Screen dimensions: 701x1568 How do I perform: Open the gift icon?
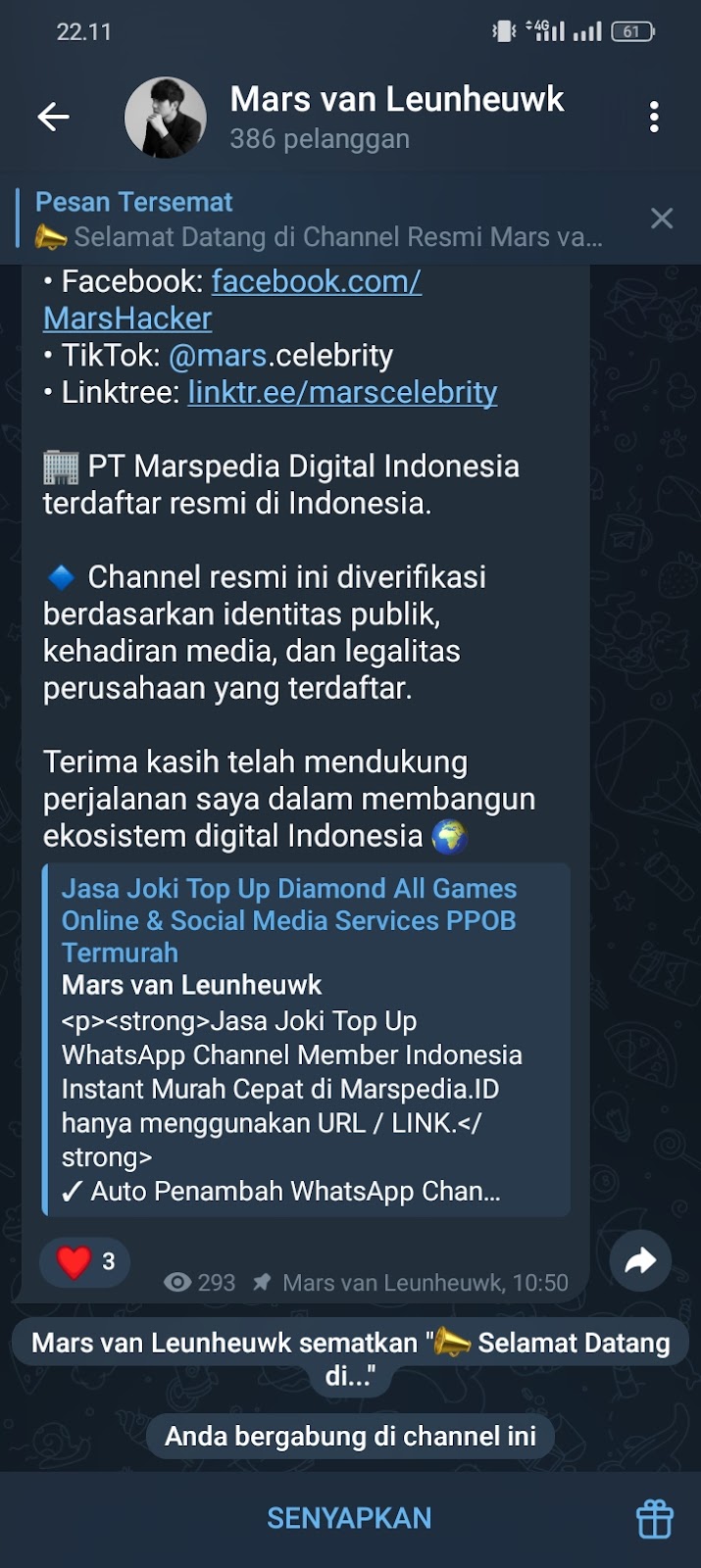654,1519
